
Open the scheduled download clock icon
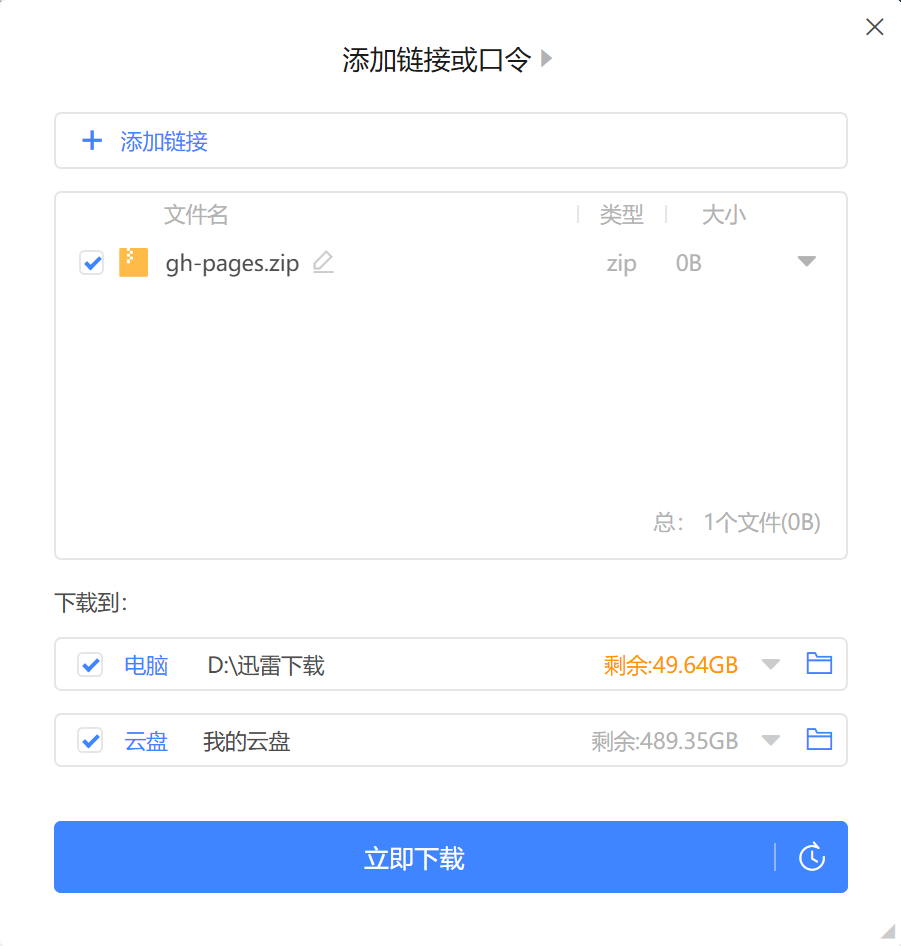(811, 858)
